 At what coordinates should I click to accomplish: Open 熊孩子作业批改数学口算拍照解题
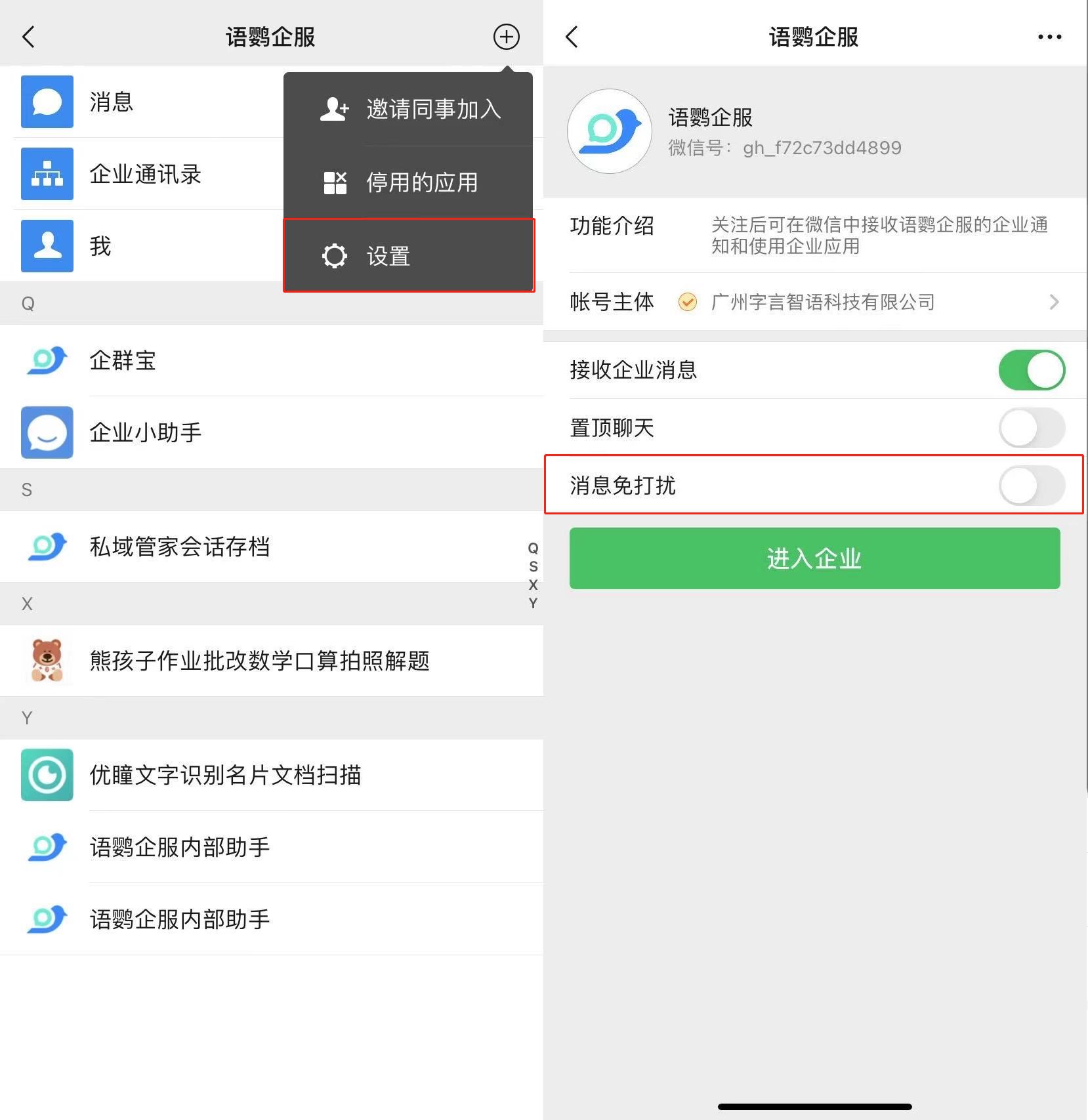[262, 661]
